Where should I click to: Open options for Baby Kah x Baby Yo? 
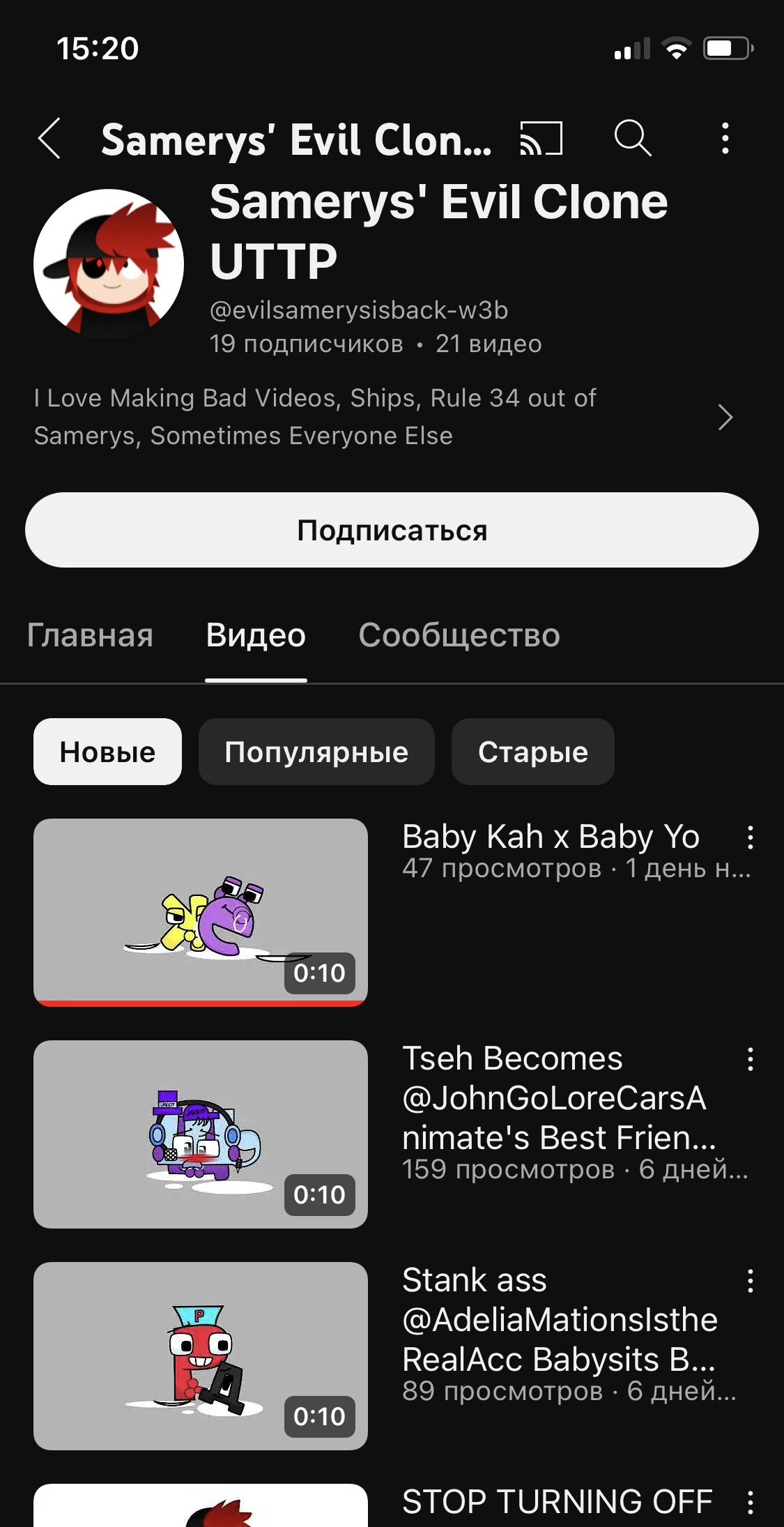[x=751, y=837]
